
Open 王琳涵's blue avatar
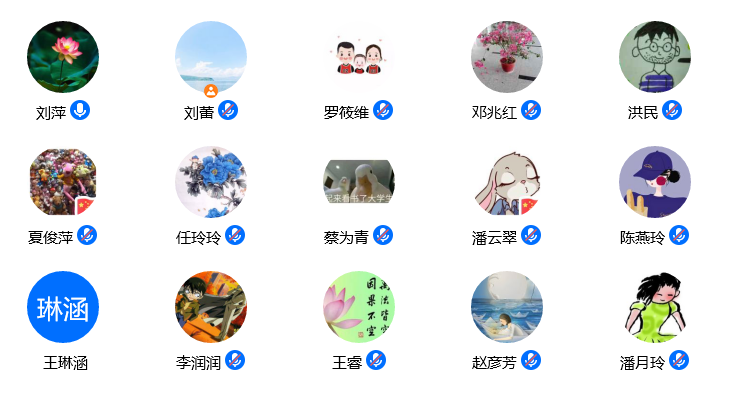[63, 308]
